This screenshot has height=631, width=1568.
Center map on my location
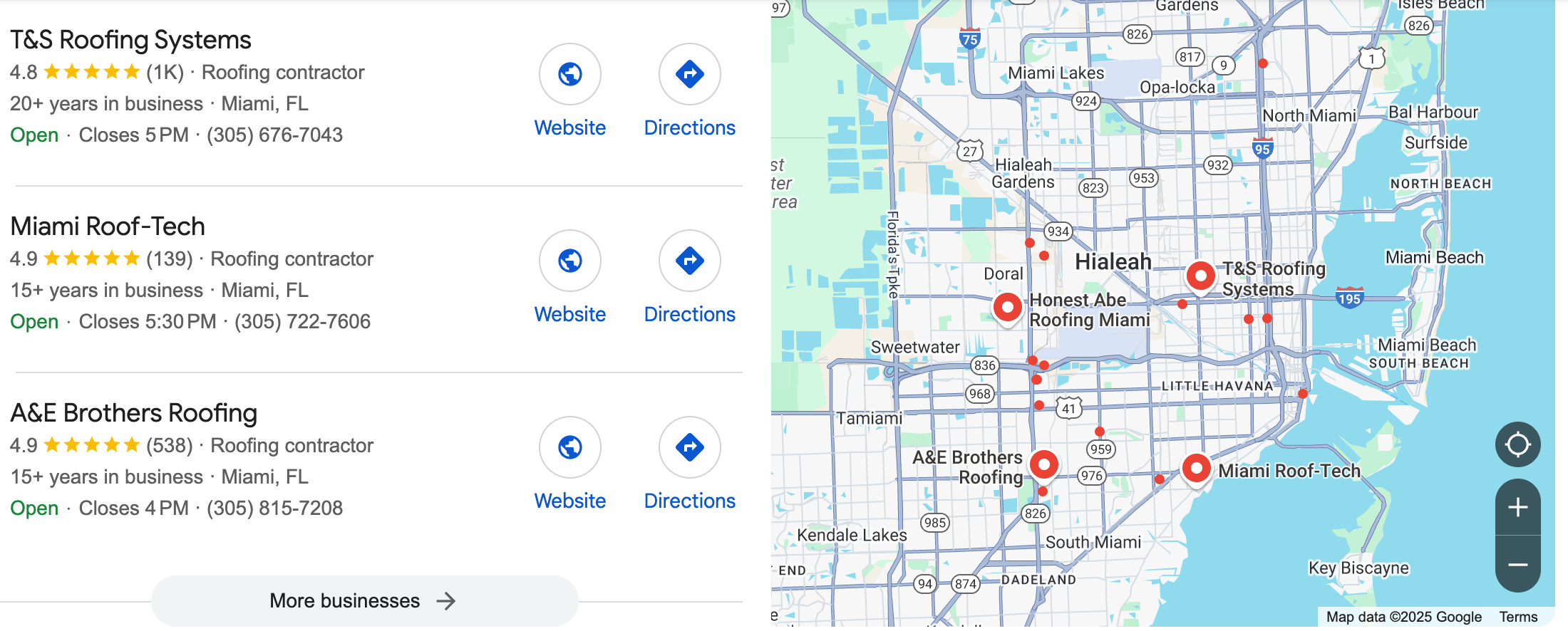coord(1517,444)
